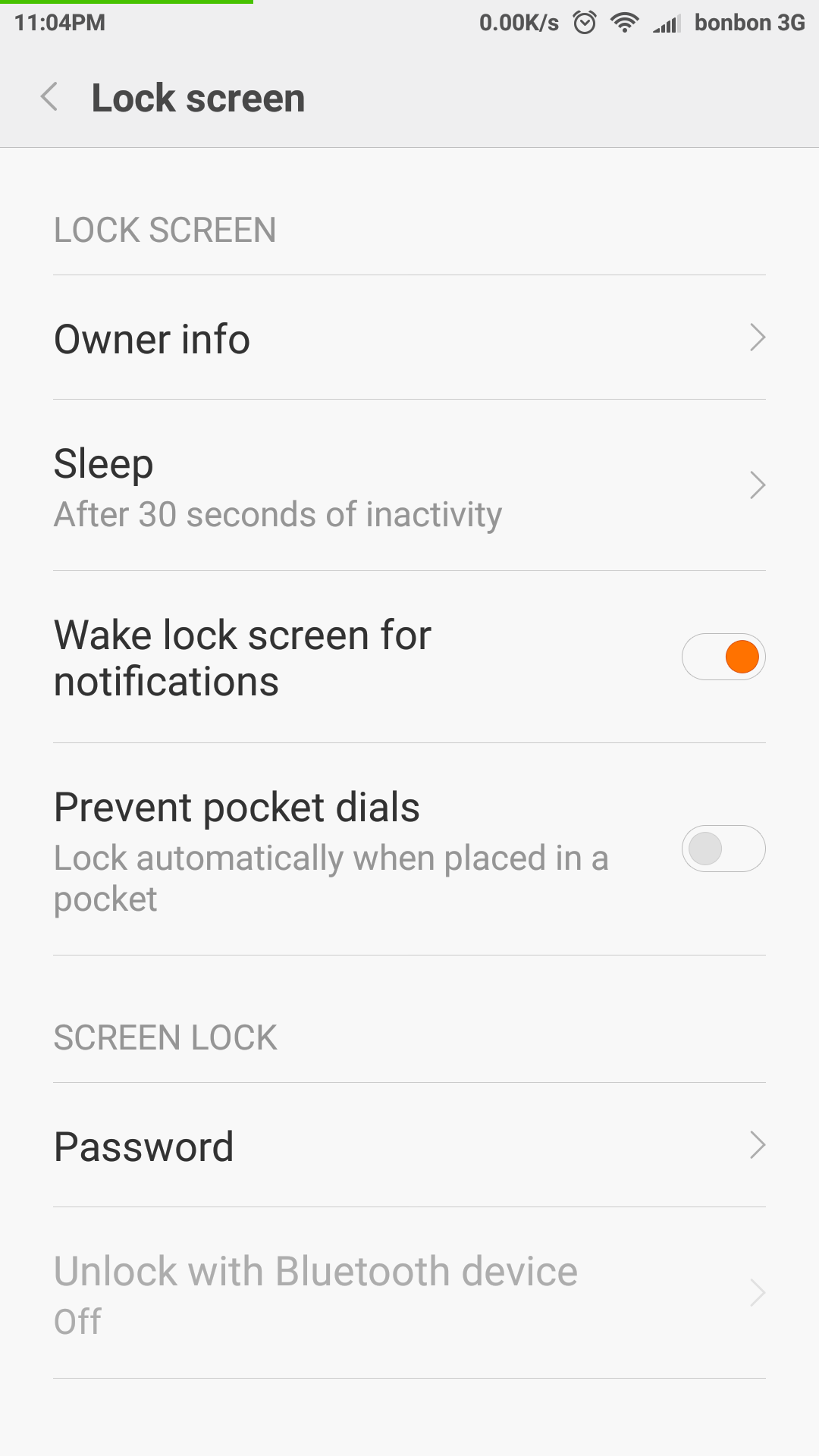Disable wake lock screen for notifications
The image size is (819, 1456).
[723, 657]
